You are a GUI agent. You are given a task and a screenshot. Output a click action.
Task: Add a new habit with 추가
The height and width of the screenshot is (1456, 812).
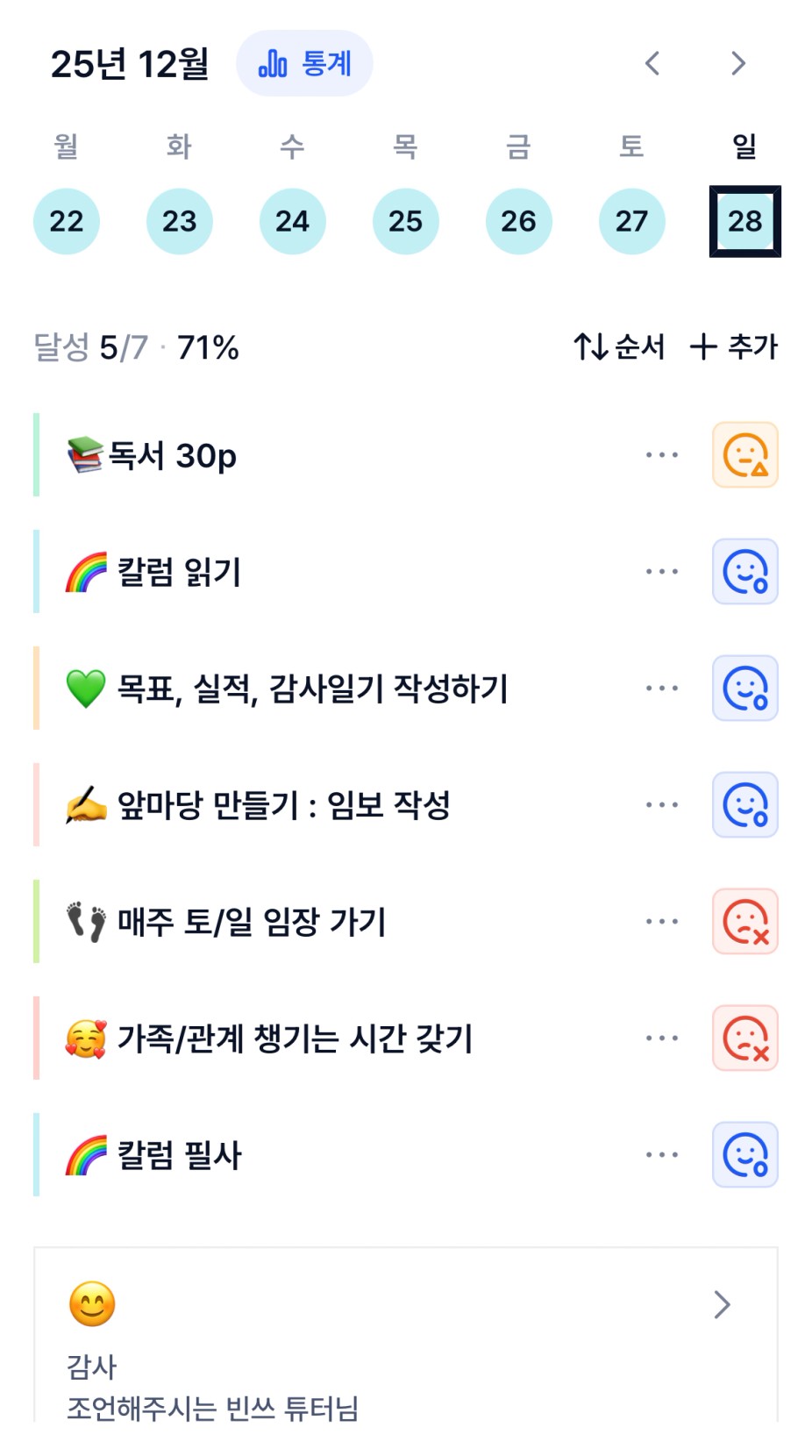tap(734, 347)
